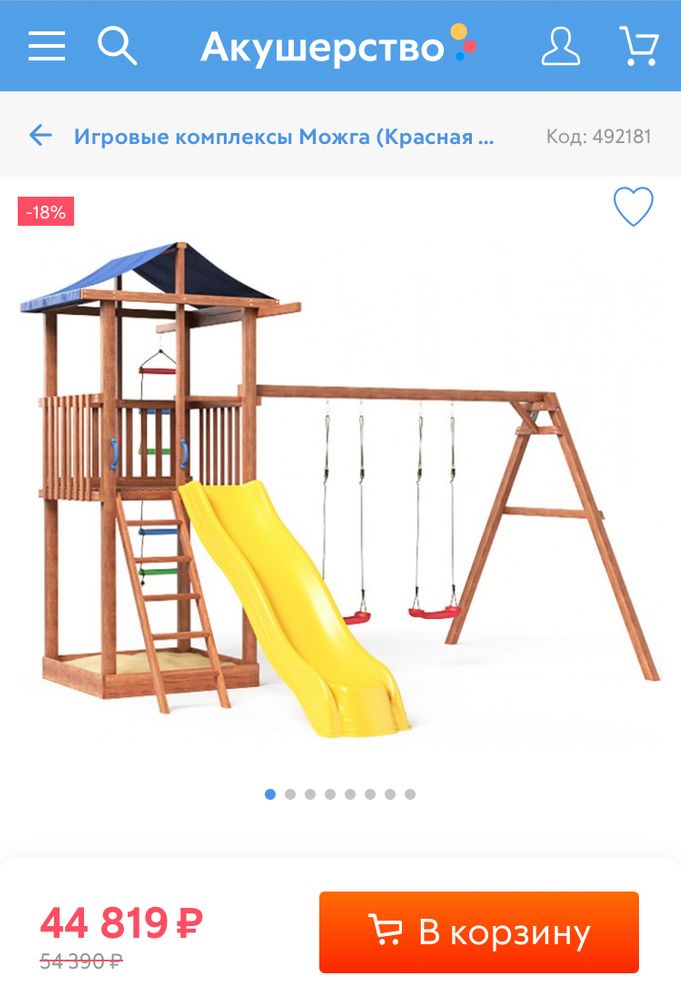Open the hamburger menu
681x1000 pixels.
coord(46,46)
